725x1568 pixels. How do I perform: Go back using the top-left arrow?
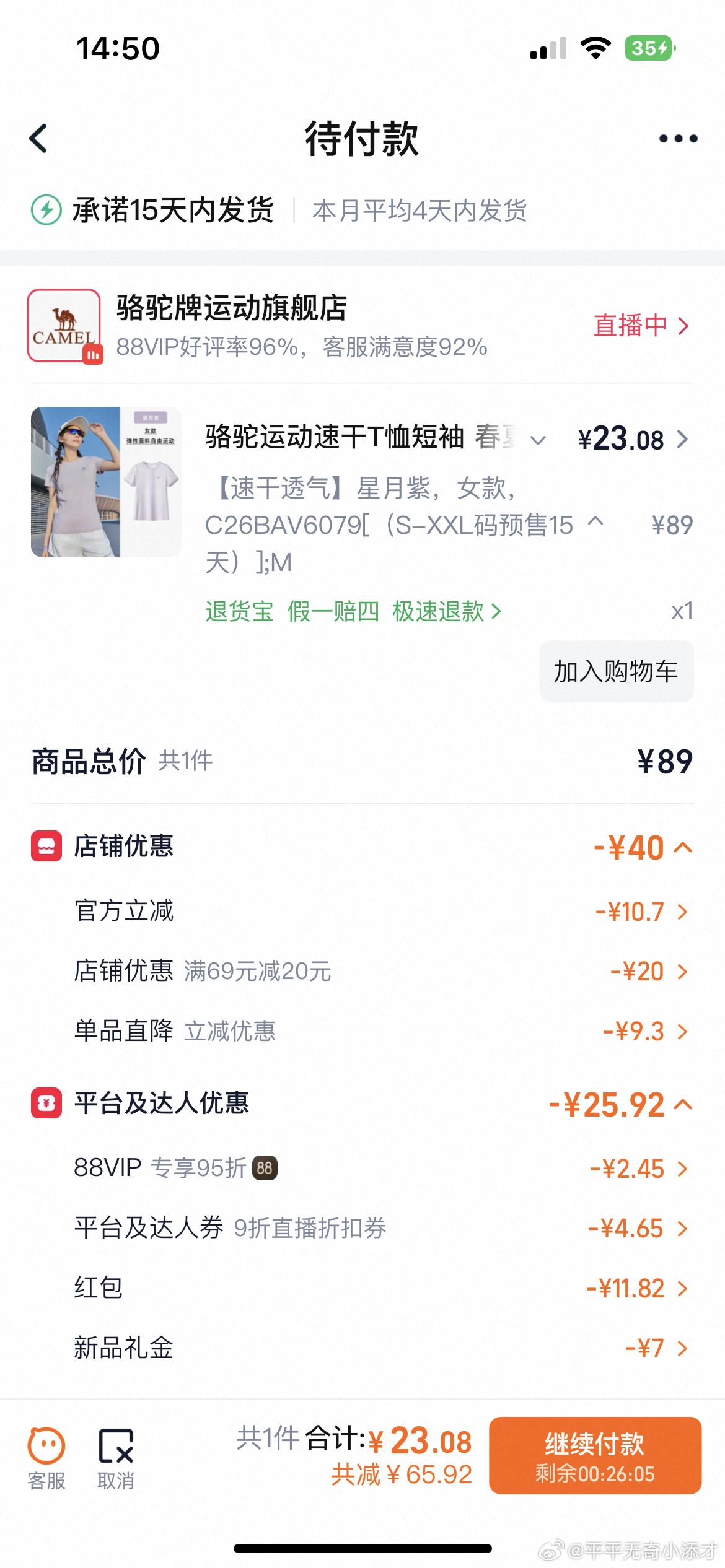tap(38, 138)
